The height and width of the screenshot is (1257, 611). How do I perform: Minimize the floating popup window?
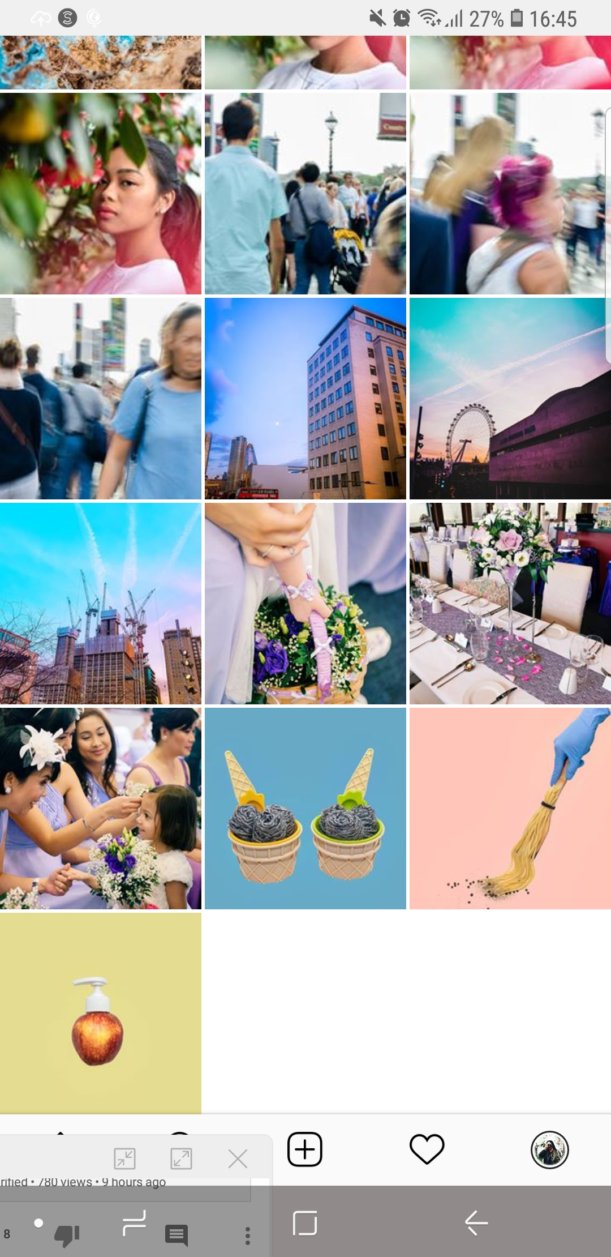(x=124, y=1159)
